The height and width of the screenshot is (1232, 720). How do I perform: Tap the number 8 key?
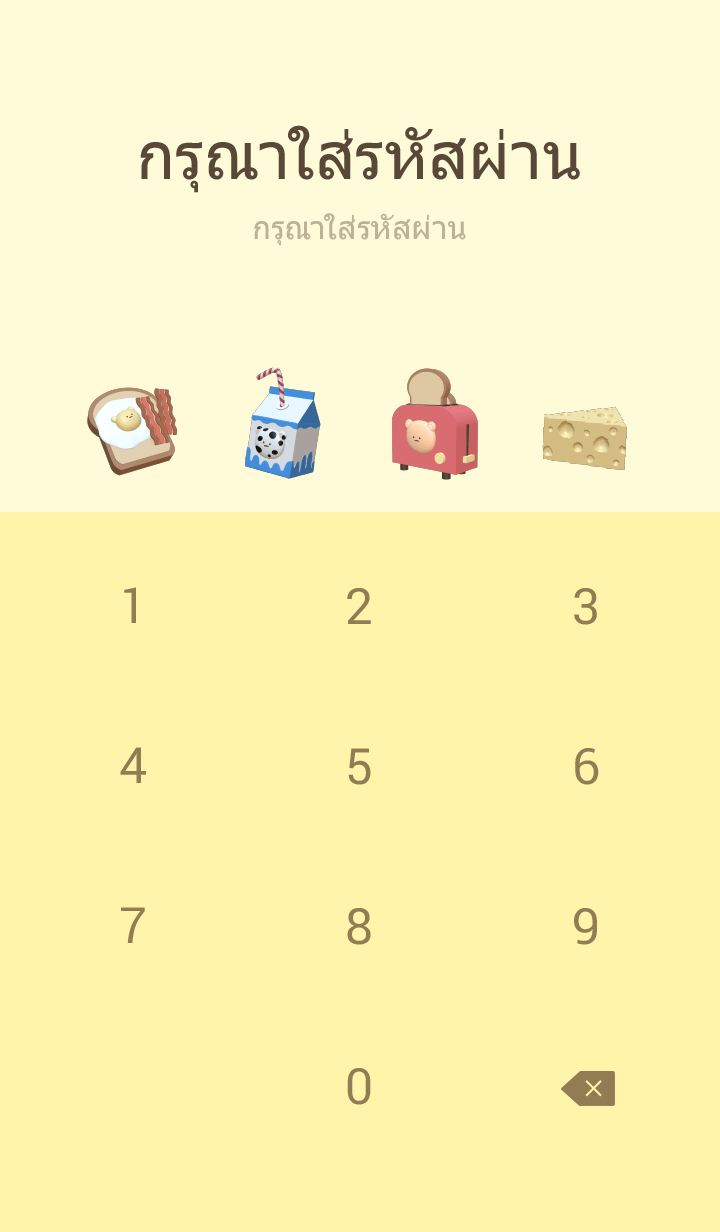click(359, 927)
